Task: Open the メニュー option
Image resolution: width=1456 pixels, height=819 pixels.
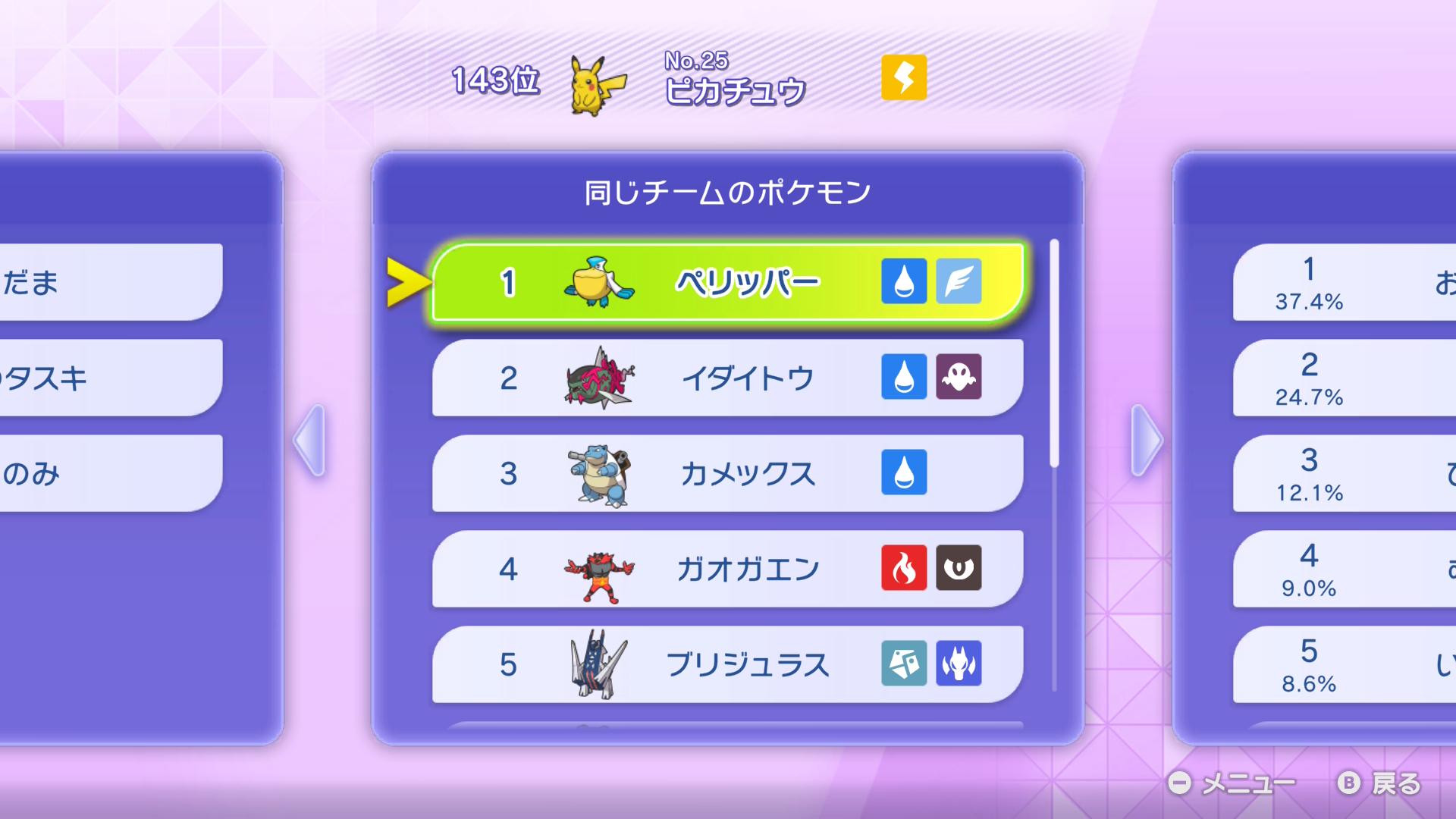Action: (x=1232, y=783)
